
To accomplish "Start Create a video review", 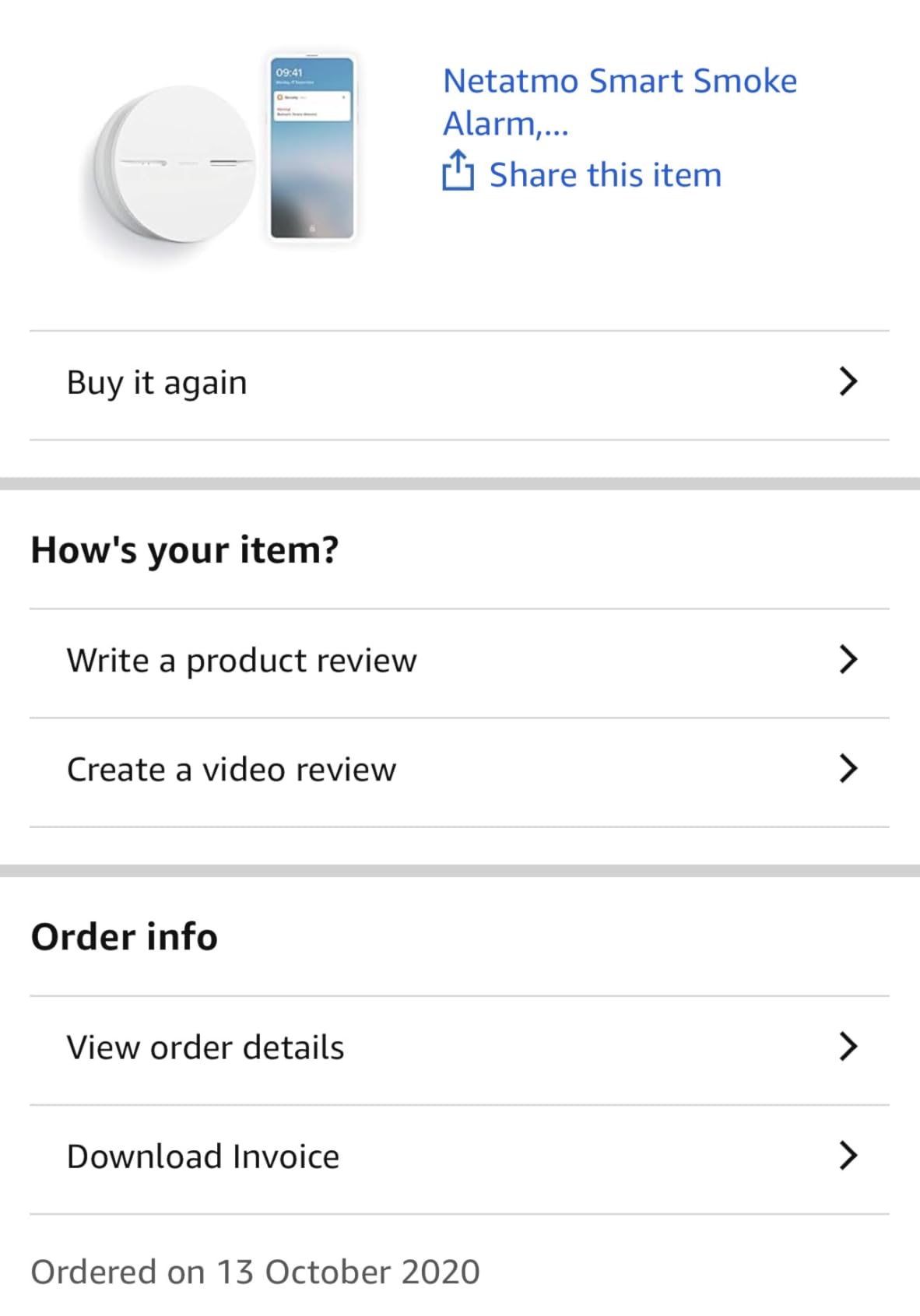I will point(231,769).
